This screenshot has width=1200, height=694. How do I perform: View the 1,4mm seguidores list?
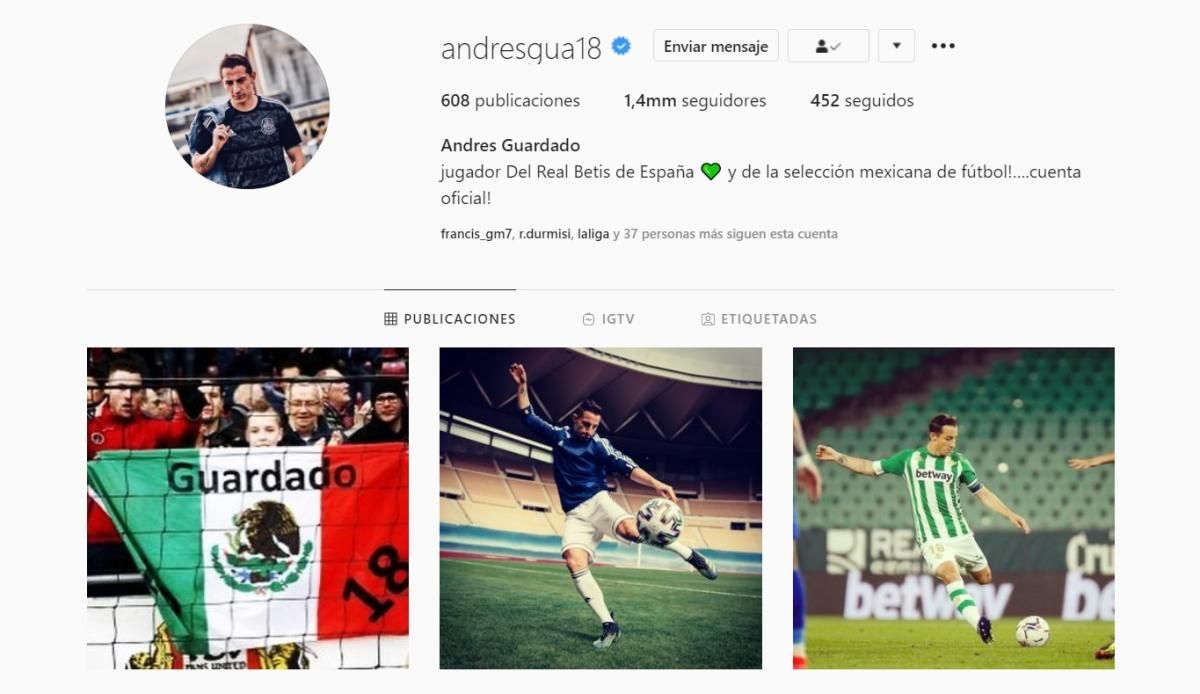(695, 101)
